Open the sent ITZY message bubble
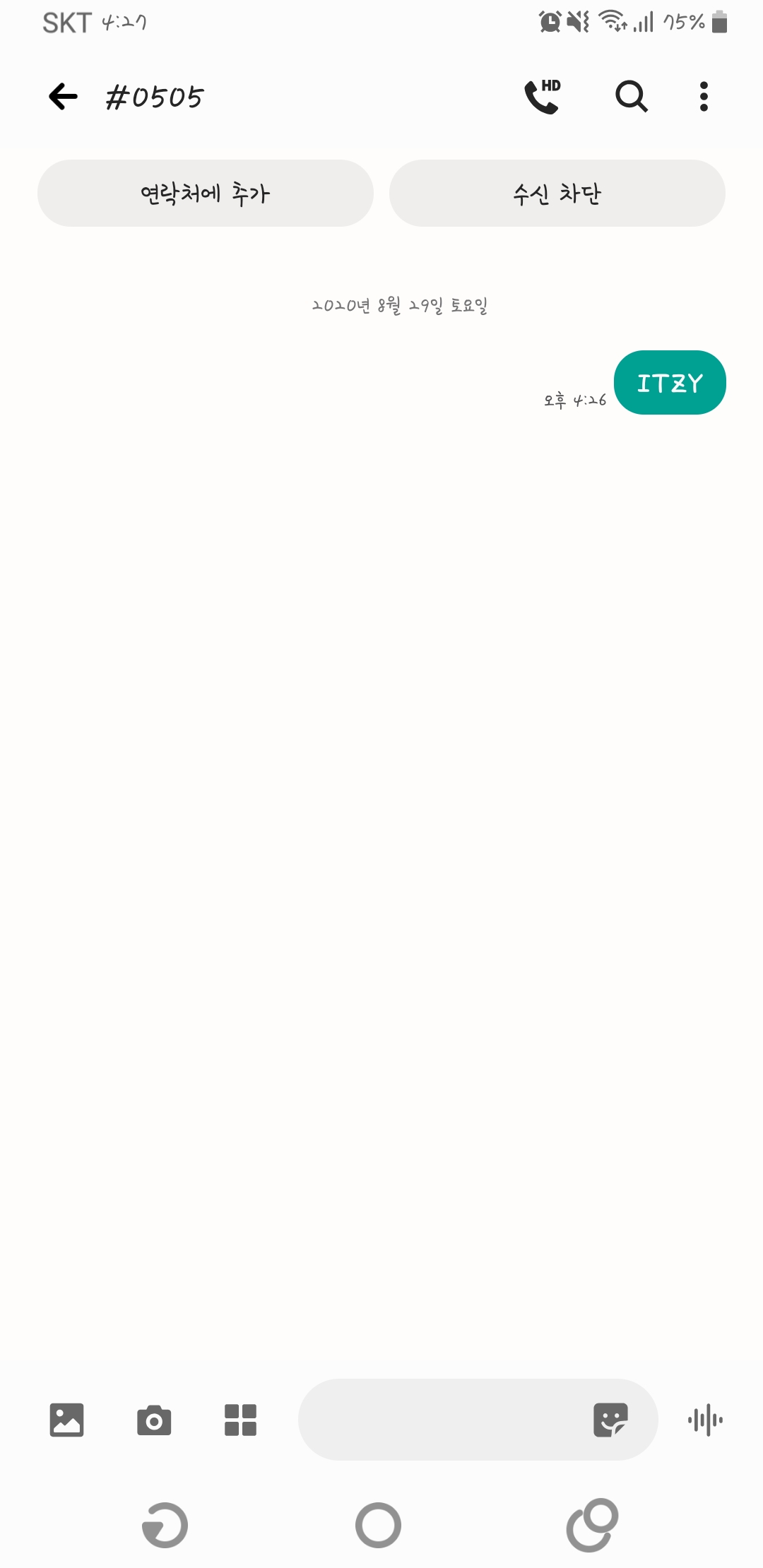The height and width of the screenshot is (1568, 763). pyautogui.click(x=670, y=383)
